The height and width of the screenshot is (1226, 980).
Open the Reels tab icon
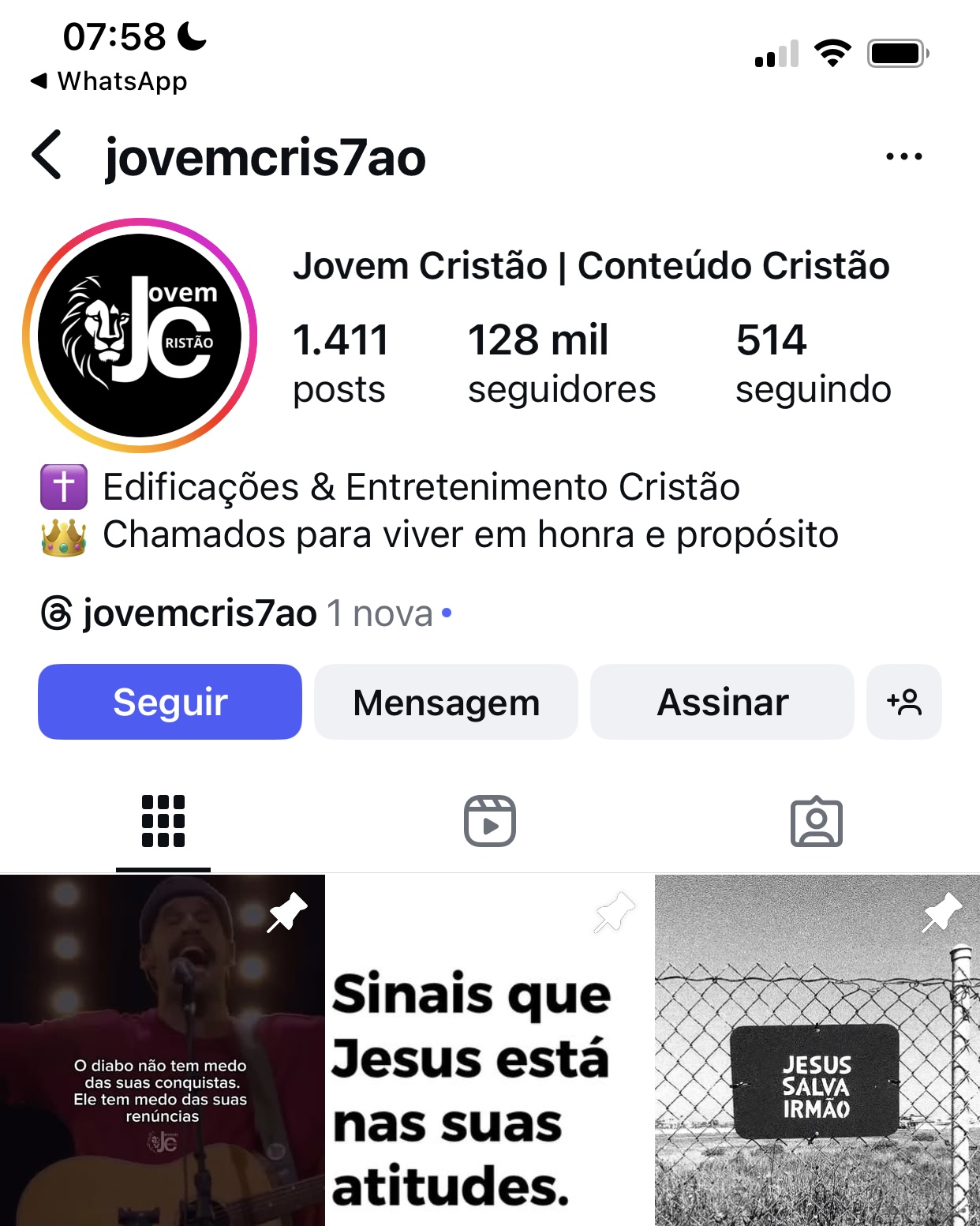click(x=490, y=823)
